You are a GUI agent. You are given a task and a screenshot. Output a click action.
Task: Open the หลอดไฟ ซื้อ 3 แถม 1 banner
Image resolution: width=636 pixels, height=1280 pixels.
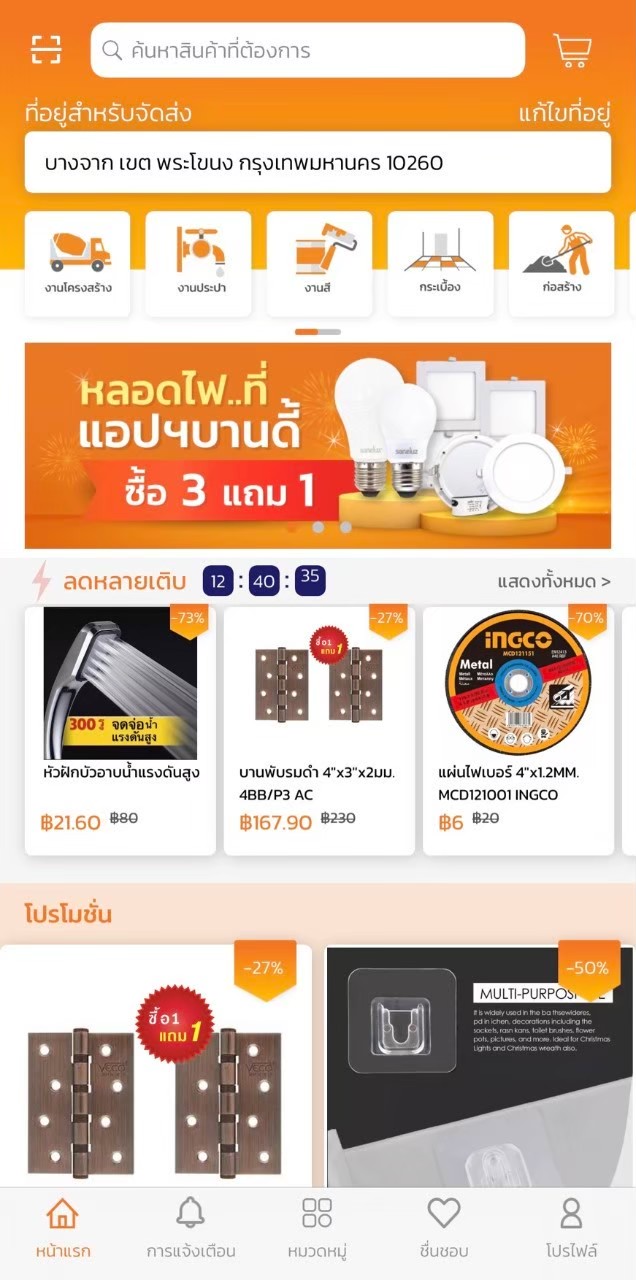(317, 445)
